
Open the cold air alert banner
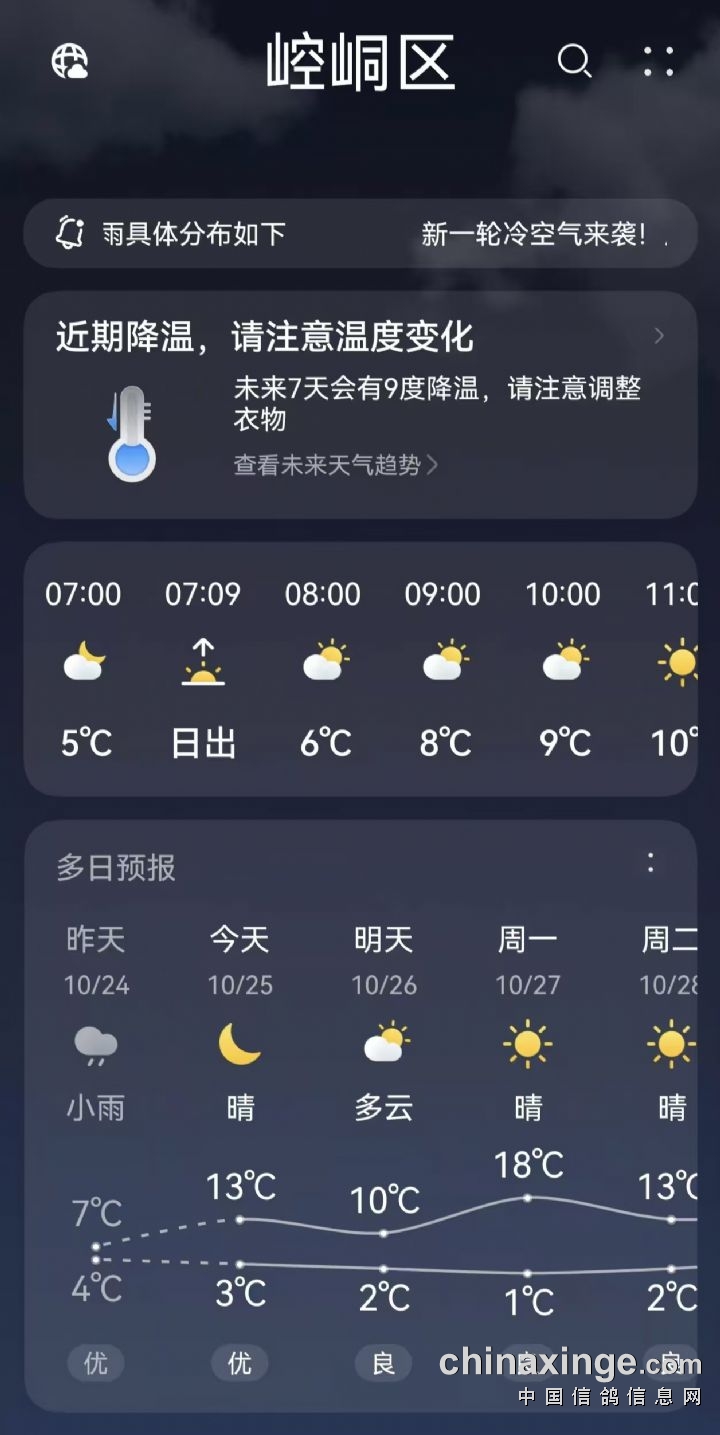[360, 234]
